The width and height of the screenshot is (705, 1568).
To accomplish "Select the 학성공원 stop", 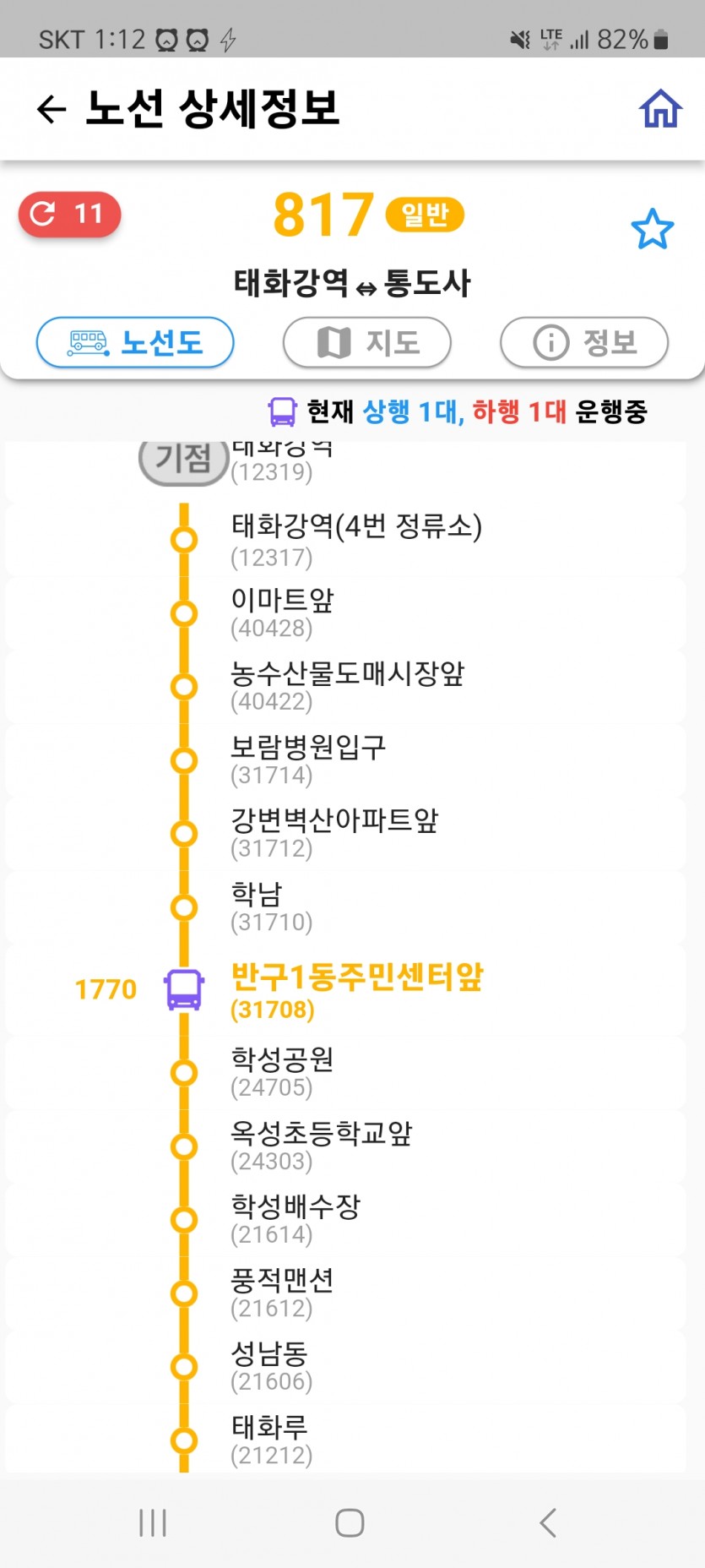I will coord(283,1072).
